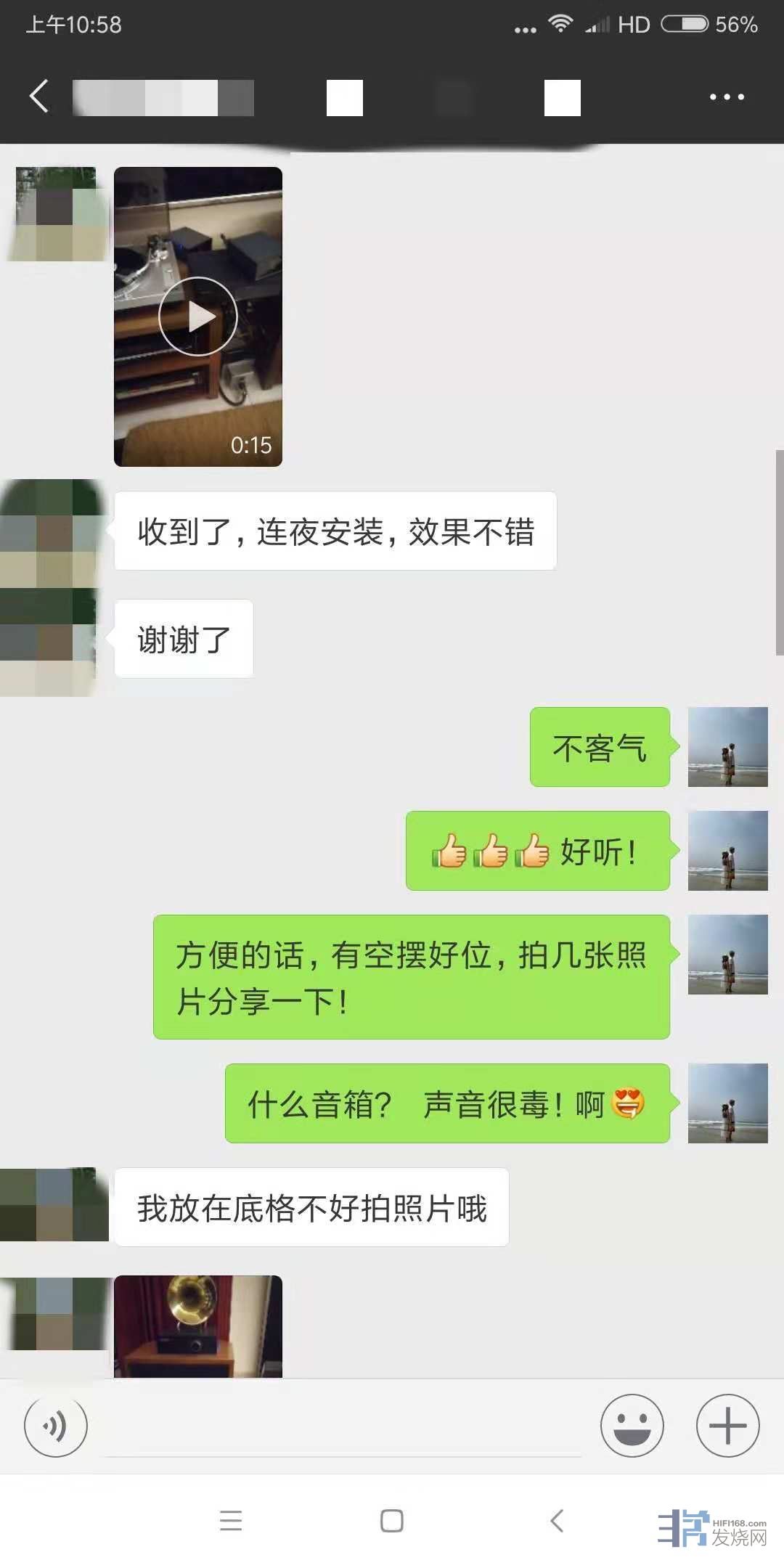Go back from this chat
This screenshot has width=784, height=1568.
pos(39,97)
